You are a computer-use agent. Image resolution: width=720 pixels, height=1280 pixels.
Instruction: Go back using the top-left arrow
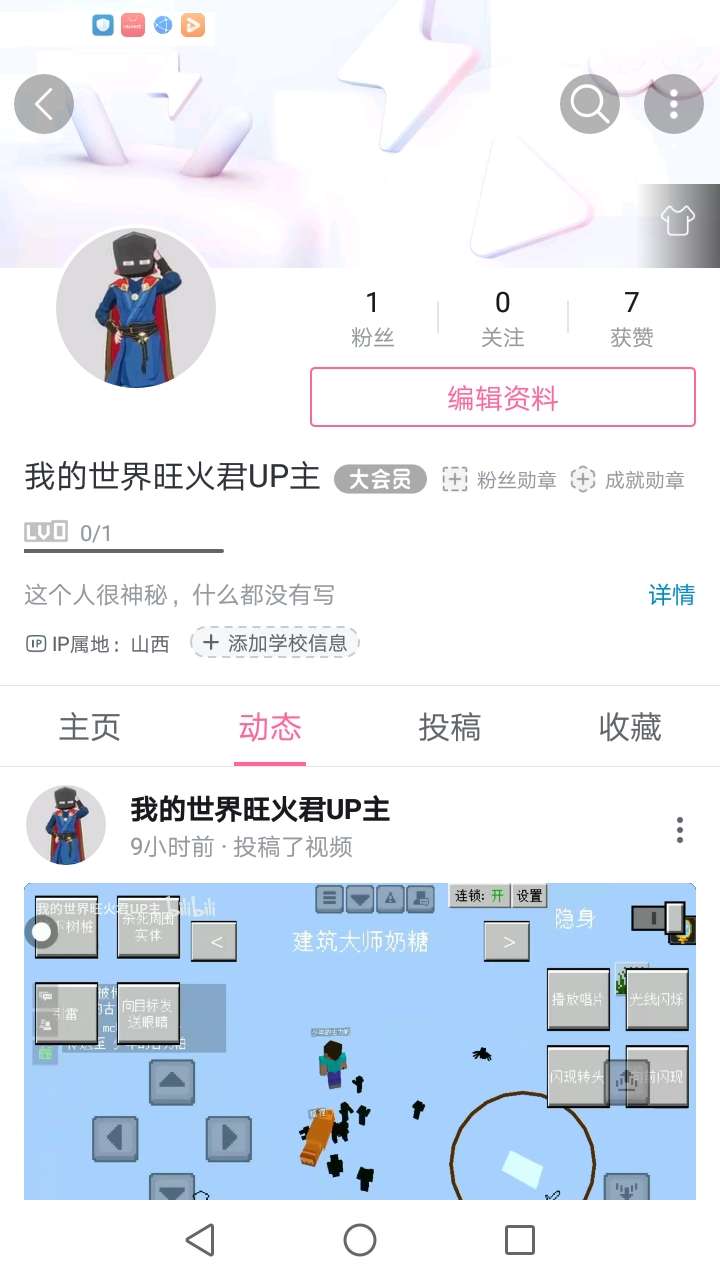(44, 104)
